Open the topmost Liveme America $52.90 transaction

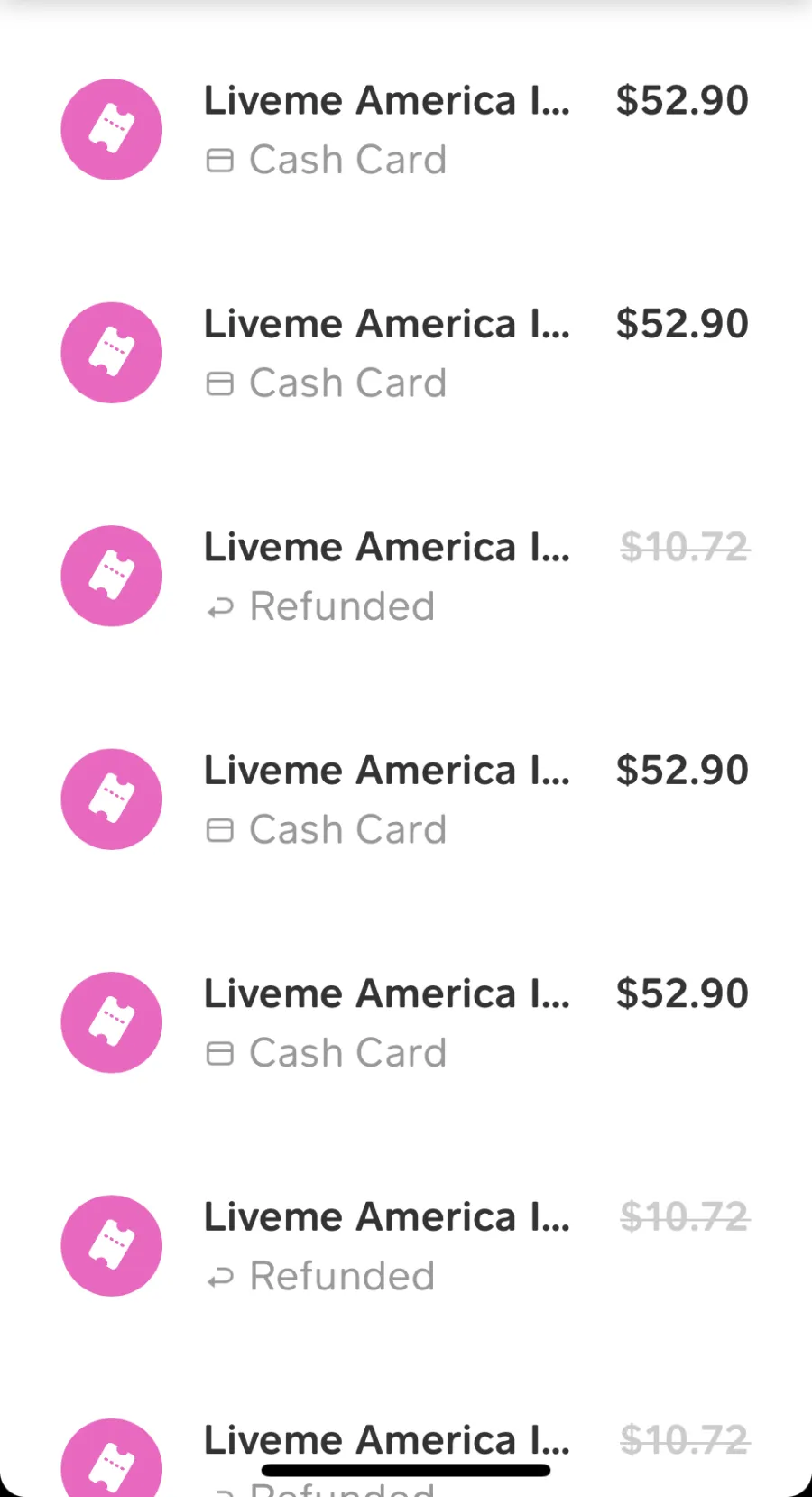pos(406,129)
